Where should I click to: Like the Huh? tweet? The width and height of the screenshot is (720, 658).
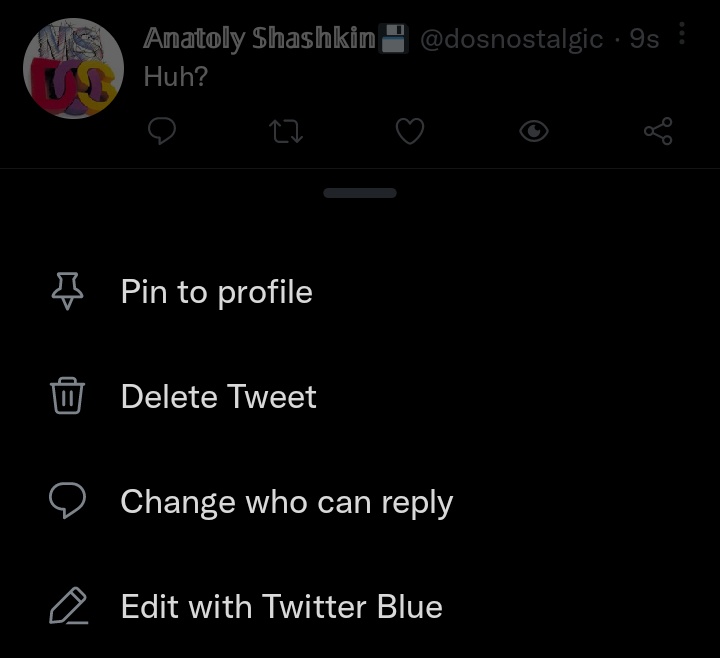(410, 131)
